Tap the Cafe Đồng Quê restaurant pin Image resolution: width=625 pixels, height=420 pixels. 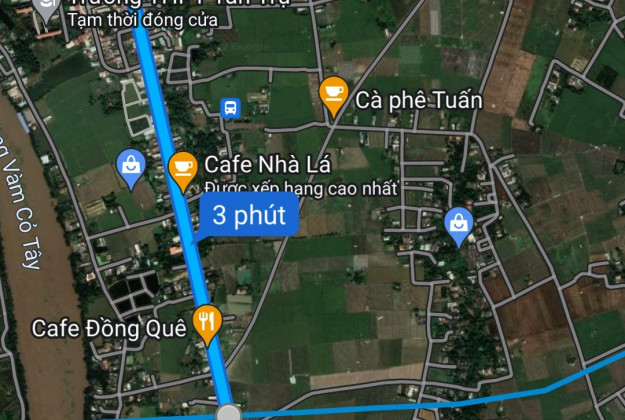(x=208, y=322)
